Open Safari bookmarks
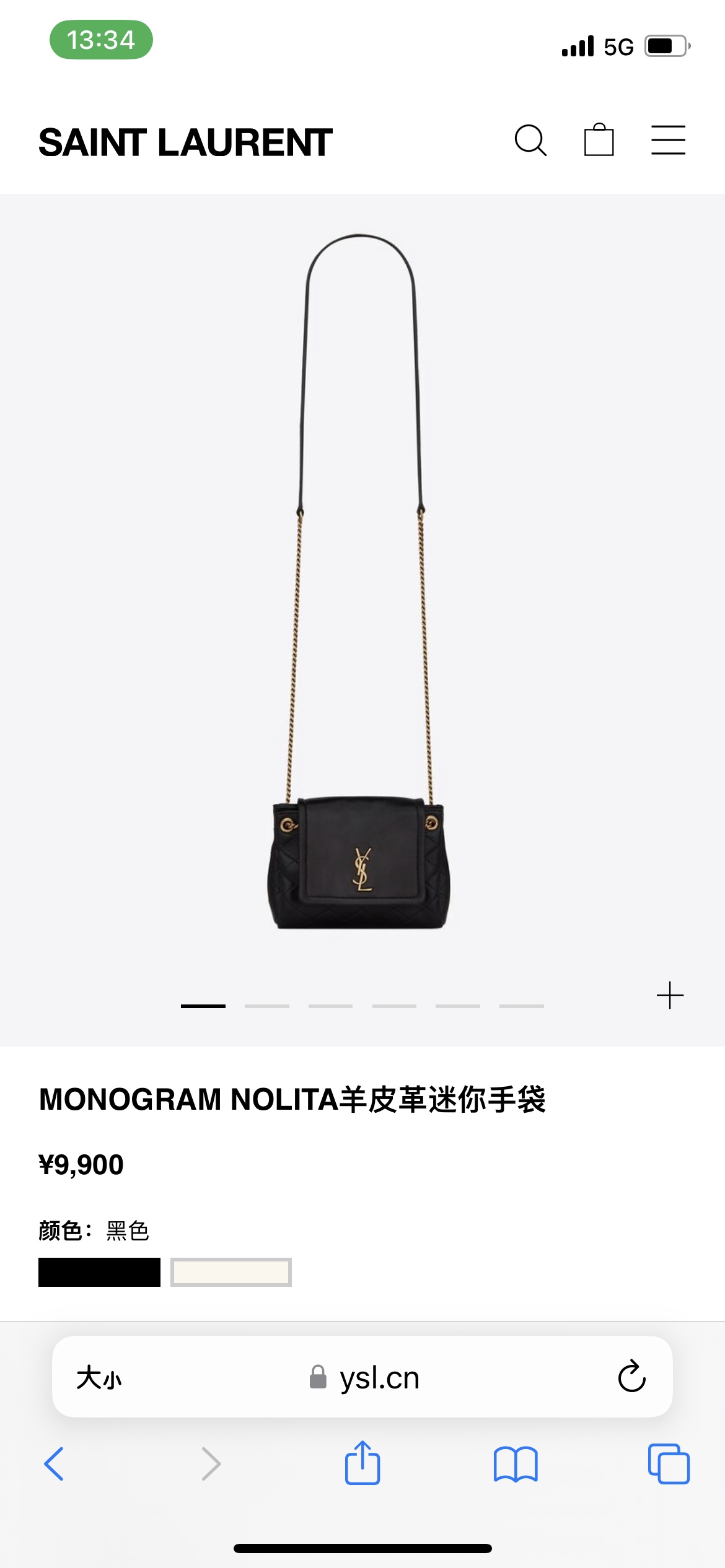725x1568 pixels. pos(516,1464)
